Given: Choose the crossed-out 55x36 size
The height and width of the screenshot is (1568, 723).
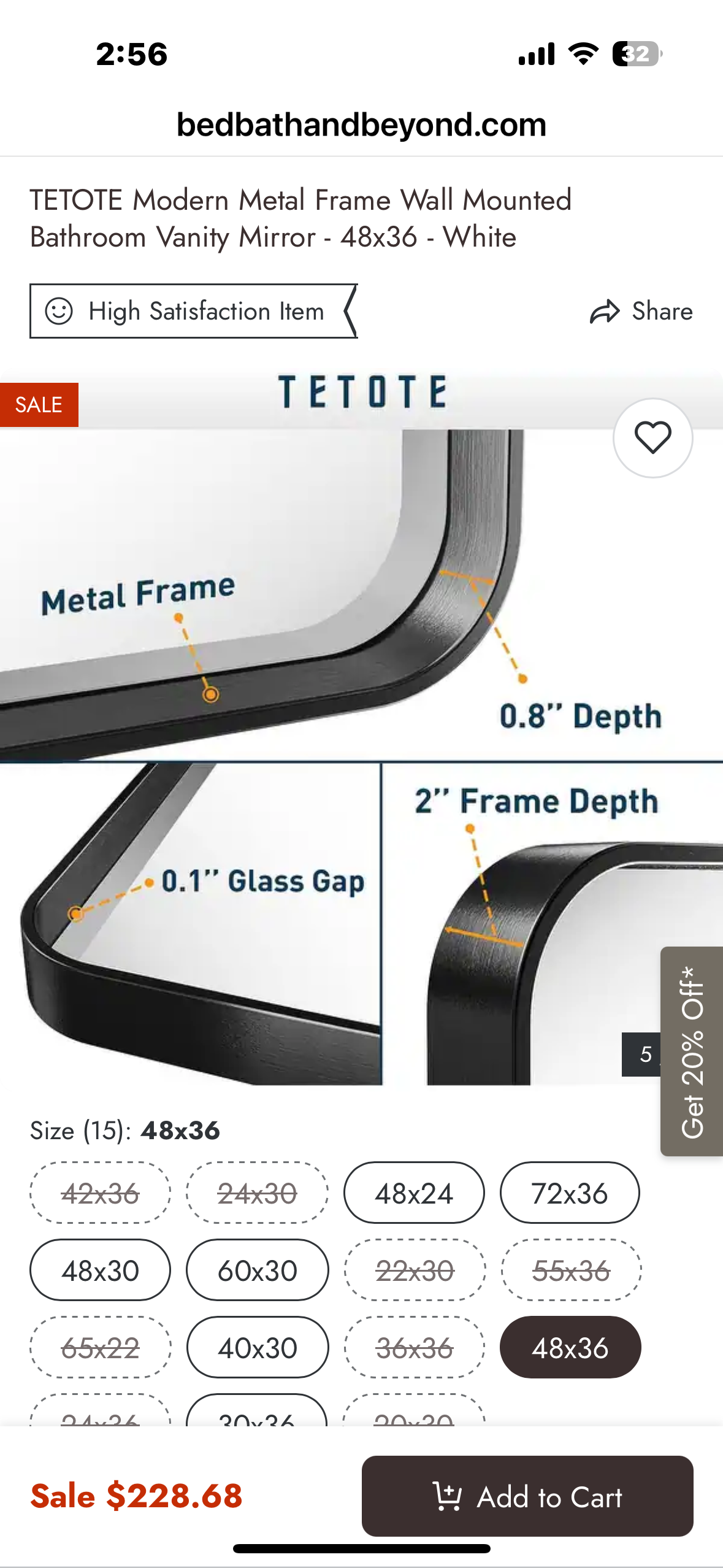Looking at the screenshot, I should 571,1270.
